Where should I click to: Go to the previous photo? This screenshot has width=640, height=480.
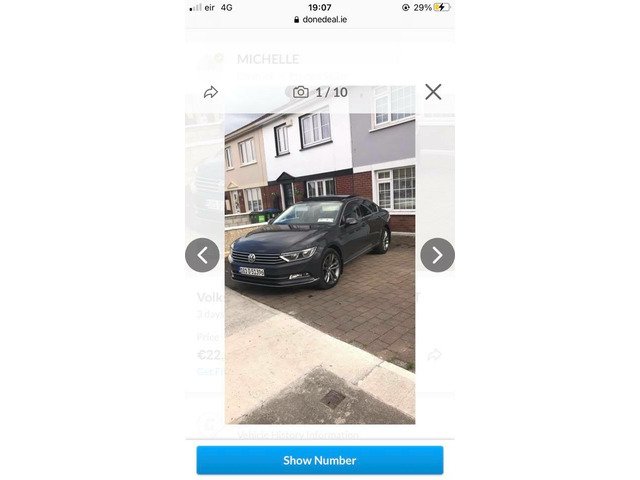(202, 255)
